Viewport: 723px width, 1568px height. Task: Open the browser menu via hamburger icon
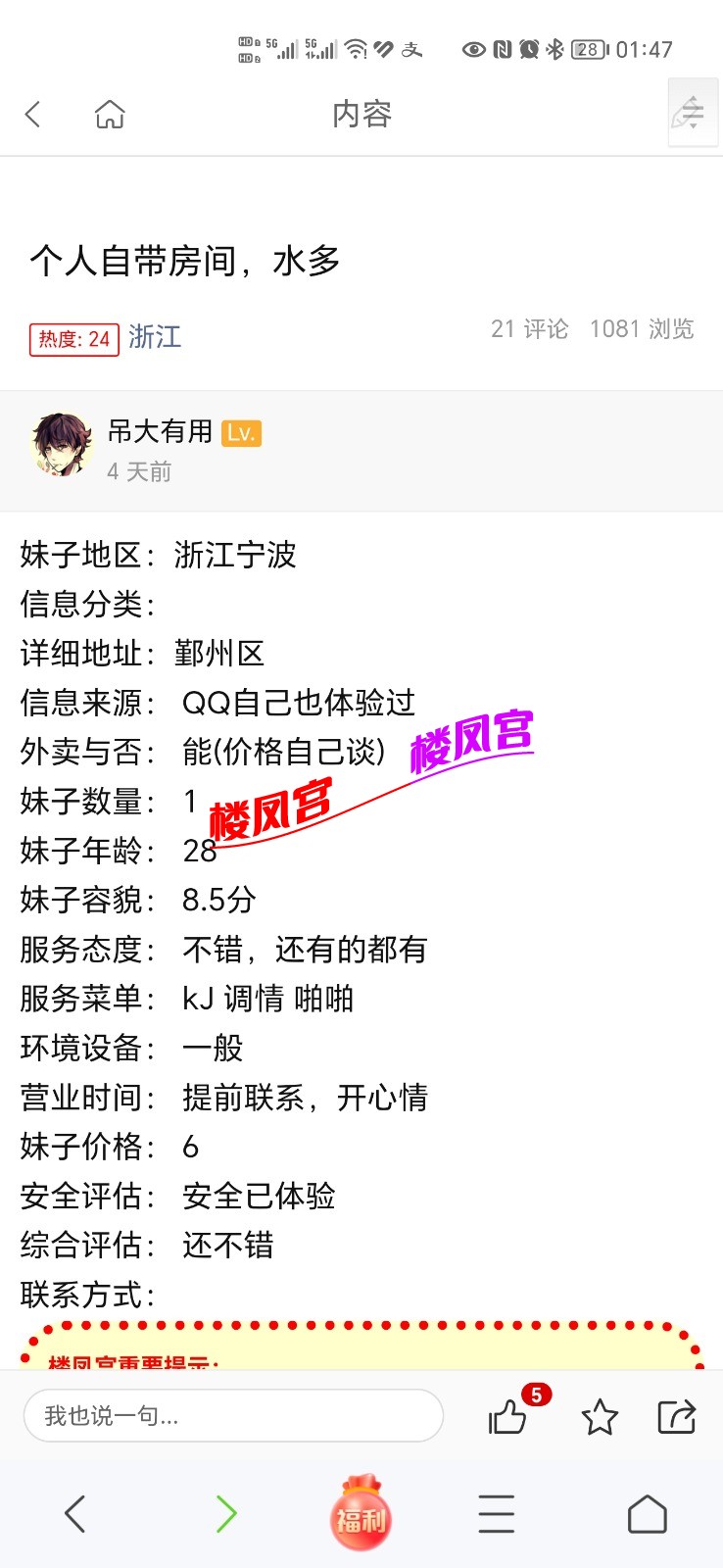(x=497, y=1514)
